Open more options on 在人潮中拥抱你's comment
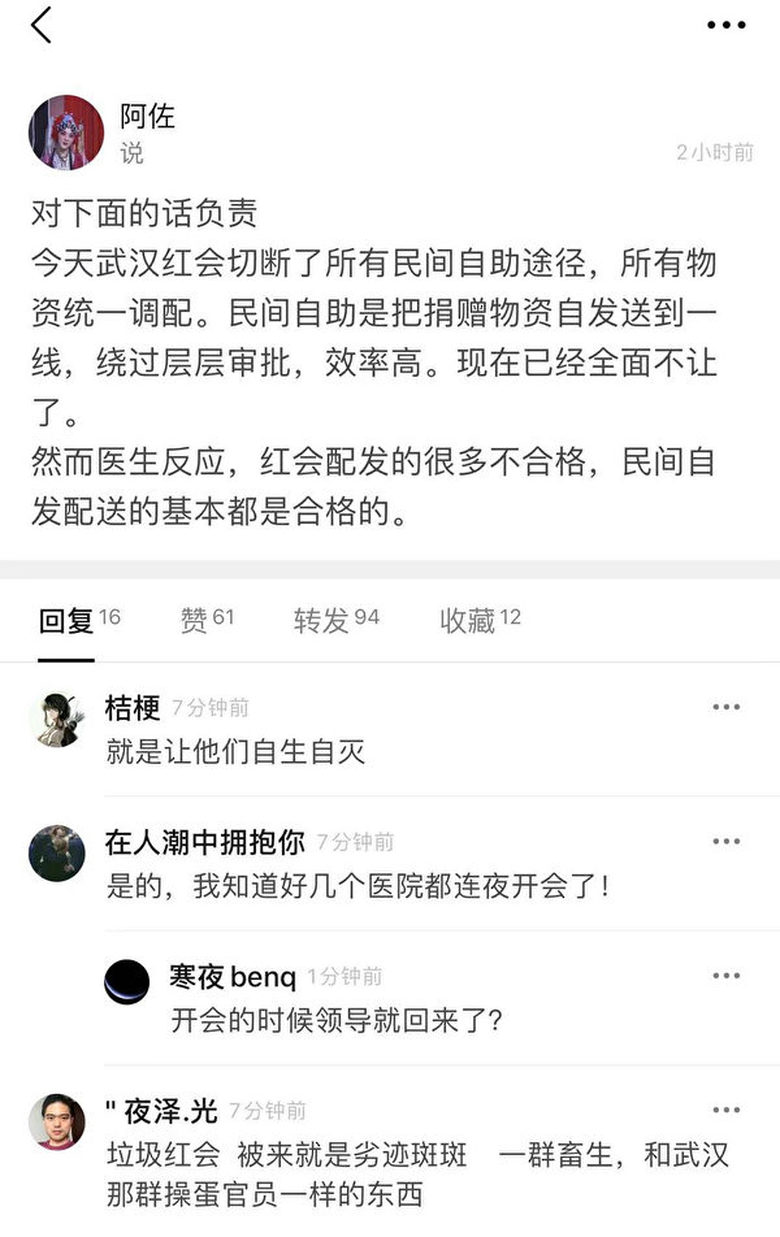This screenshot has width=780, height=1237. 726,842
